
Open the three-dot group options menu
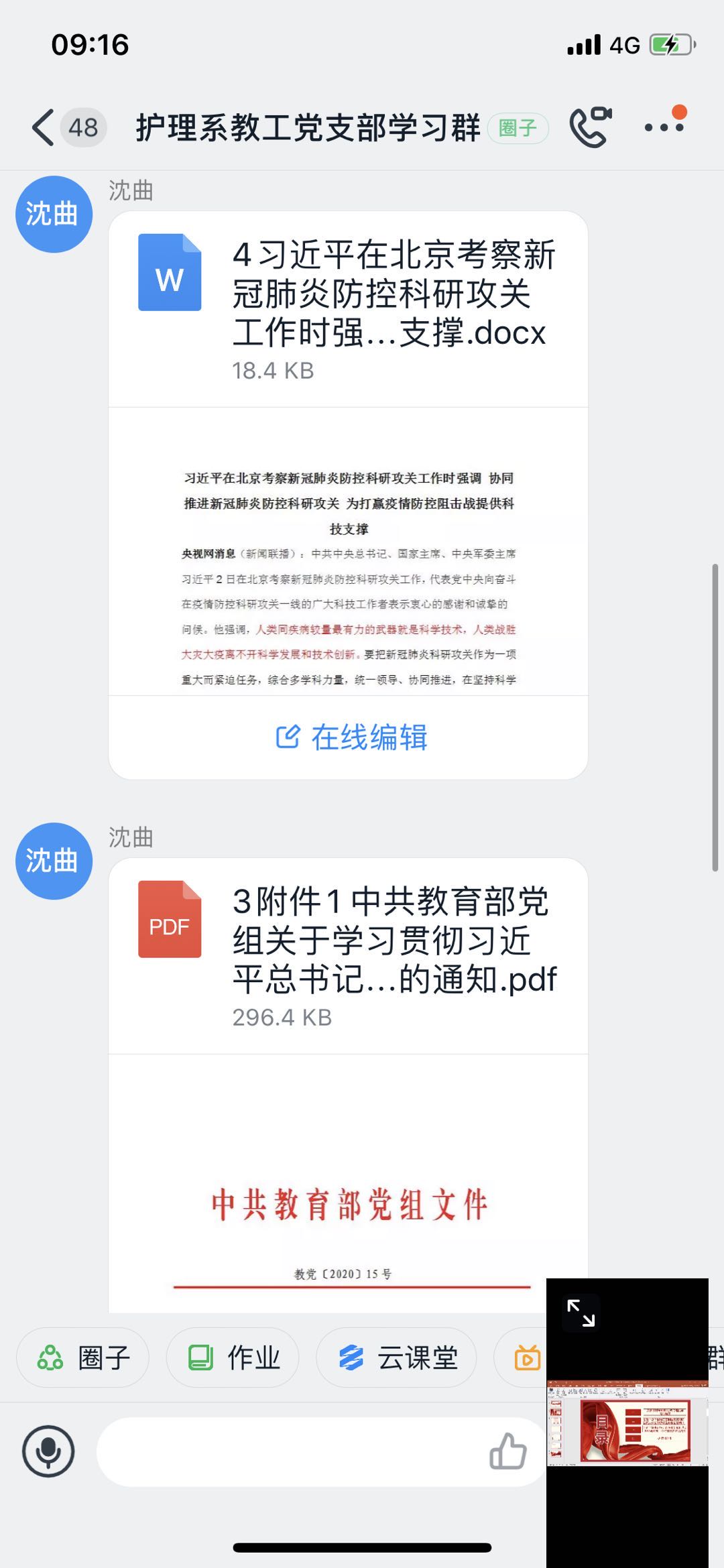[x=664, y=127]
